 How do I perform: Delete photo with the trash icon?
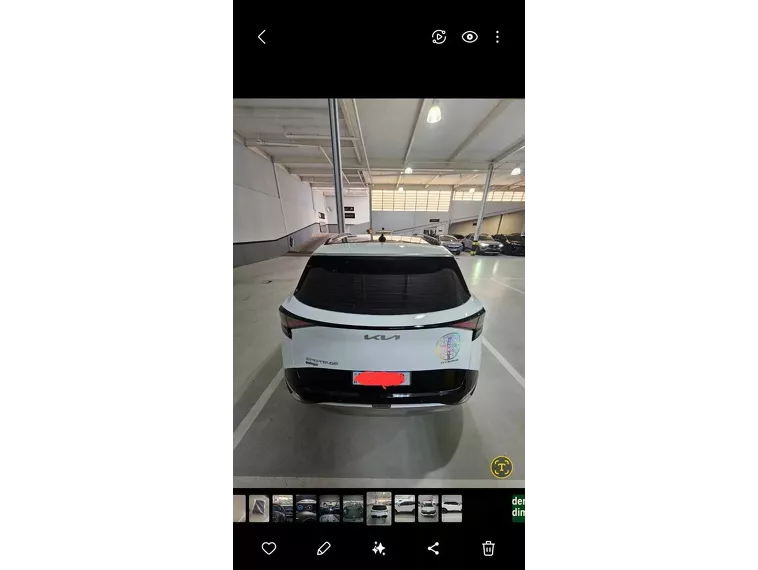tap(488, 548)
